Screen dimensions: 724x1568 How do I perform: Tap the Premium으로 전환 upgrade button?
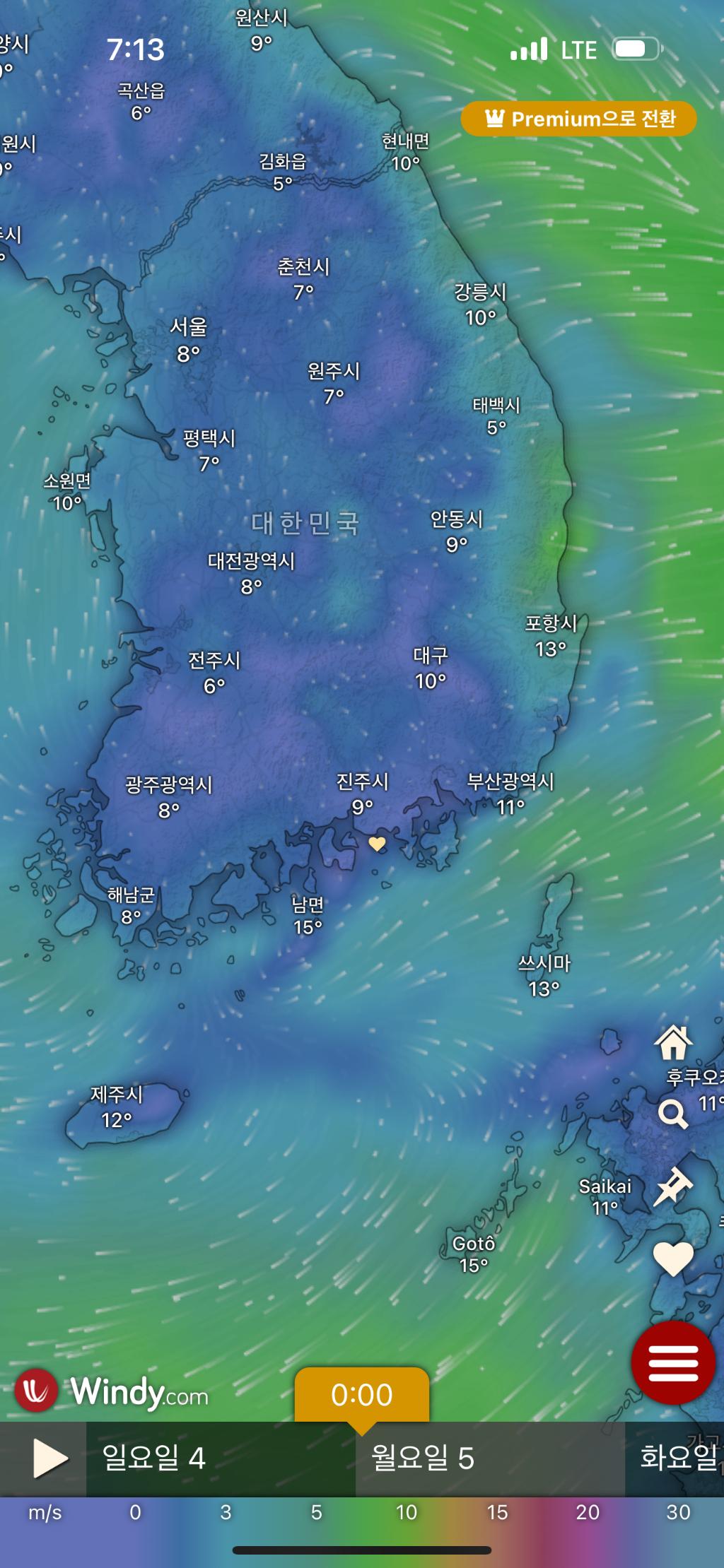pos(578,119)
